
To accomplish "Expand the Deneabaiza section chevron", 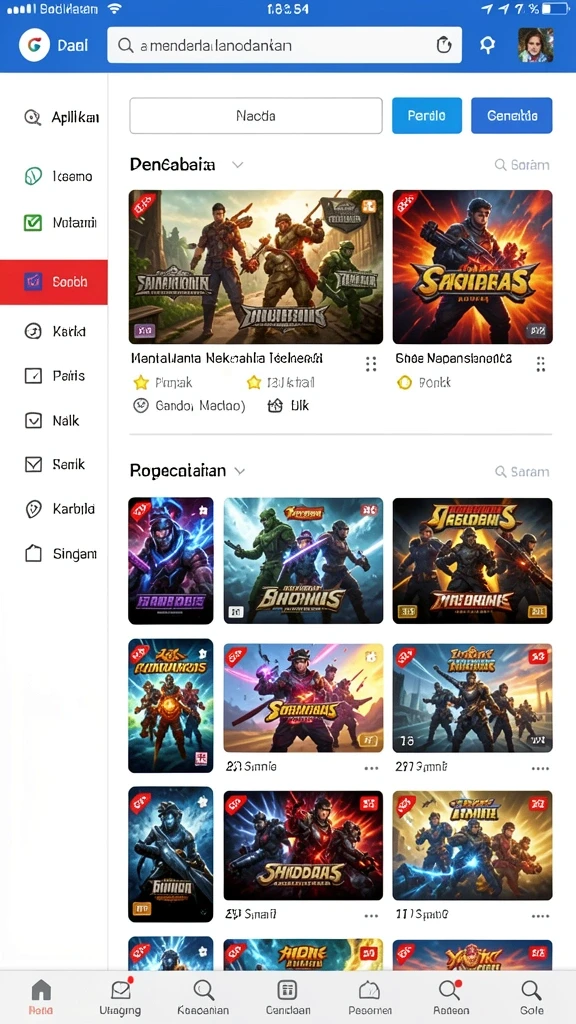I will (238, 165).
